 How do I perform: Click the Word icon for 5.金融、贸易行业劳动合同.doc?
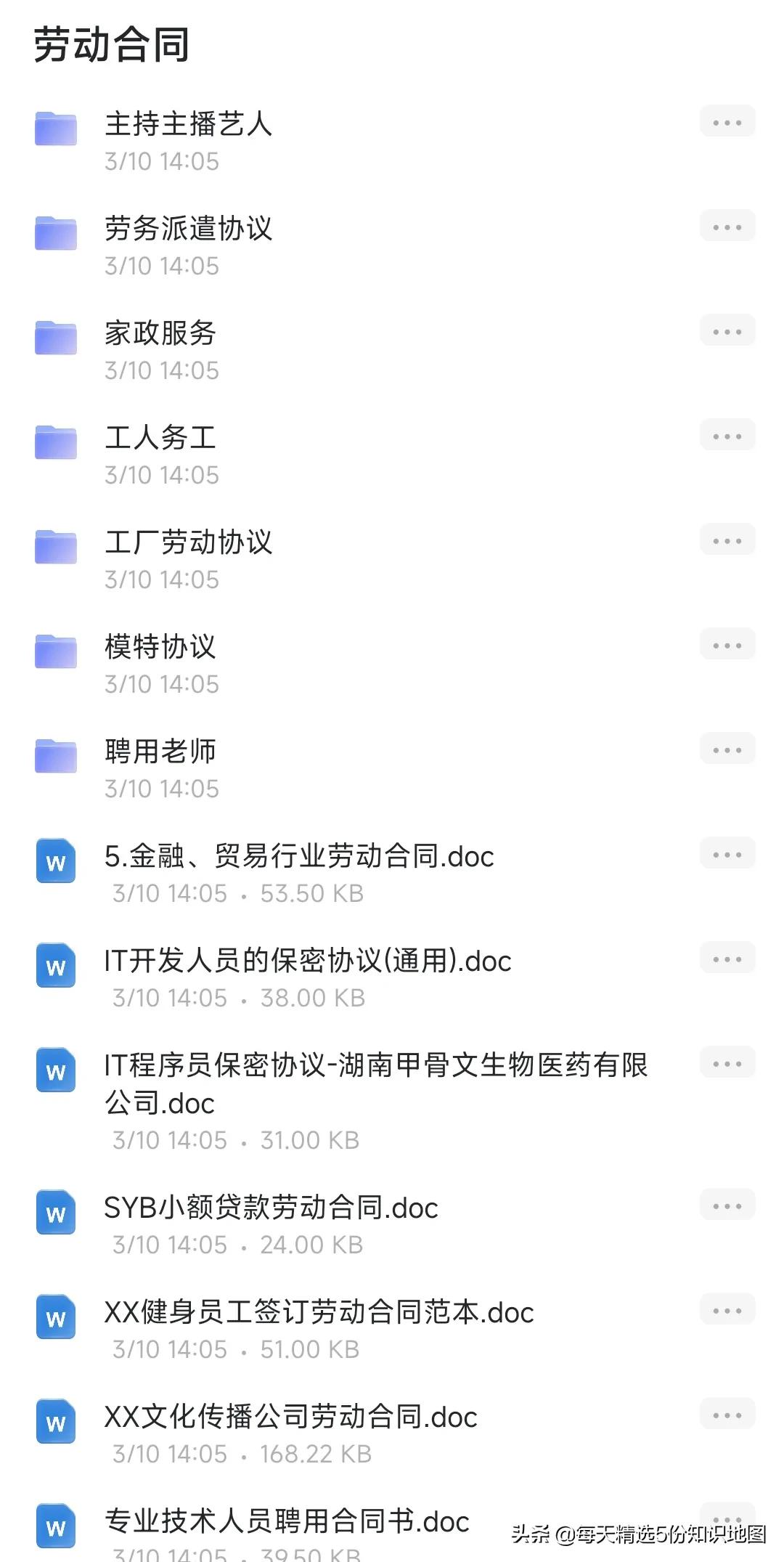55,862
